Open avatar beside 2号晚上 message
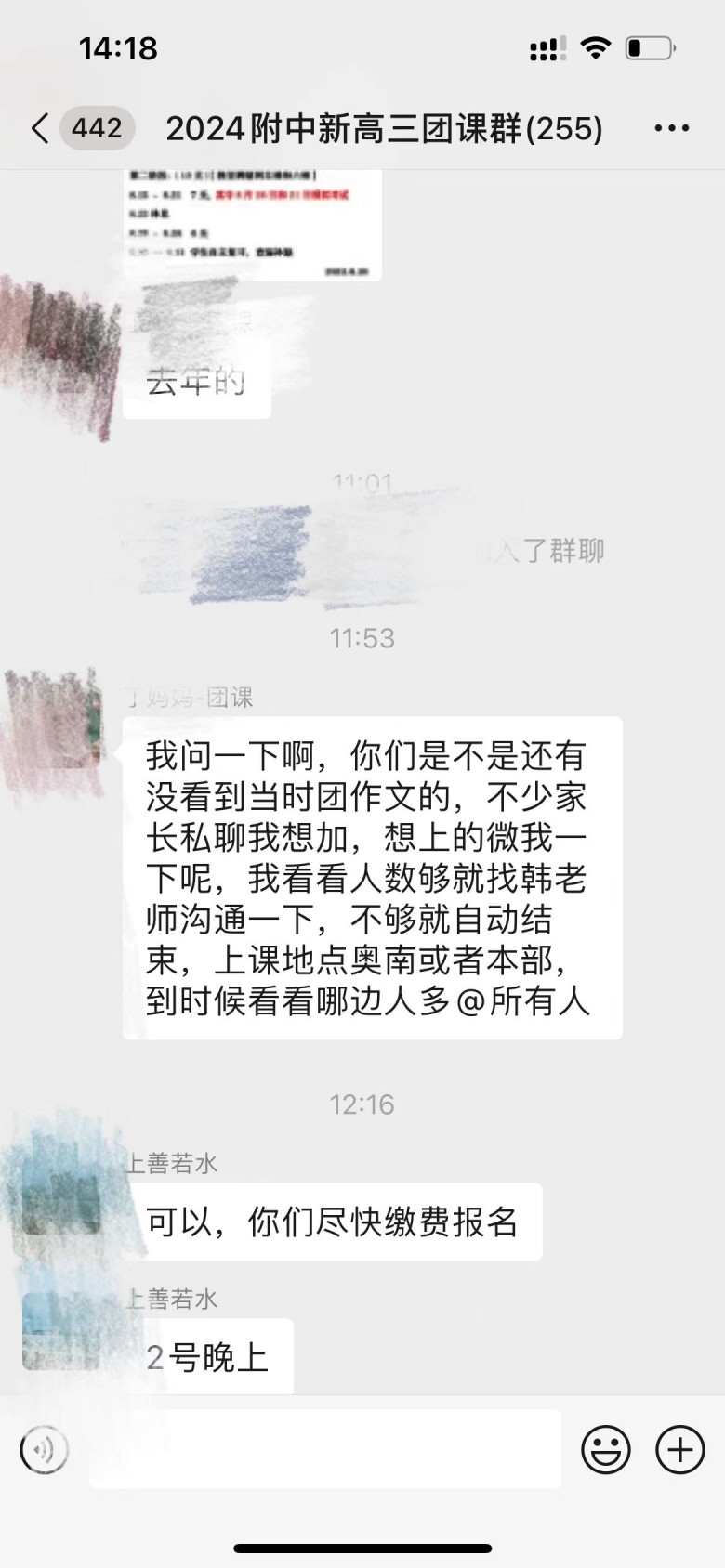This screenshot has width=725, height=1568. pos(61,1330)
